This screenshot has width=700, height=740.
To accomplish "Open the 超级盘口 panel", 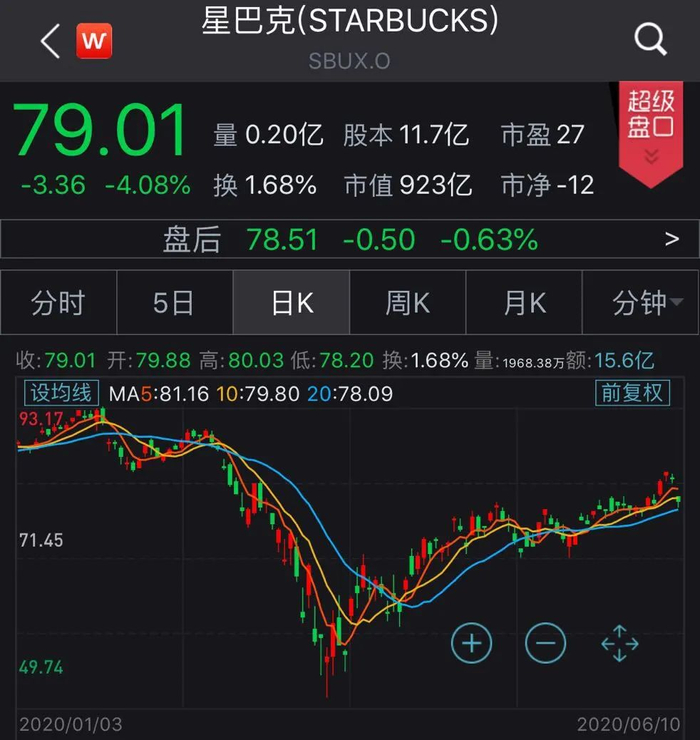I will pos(652,127).
